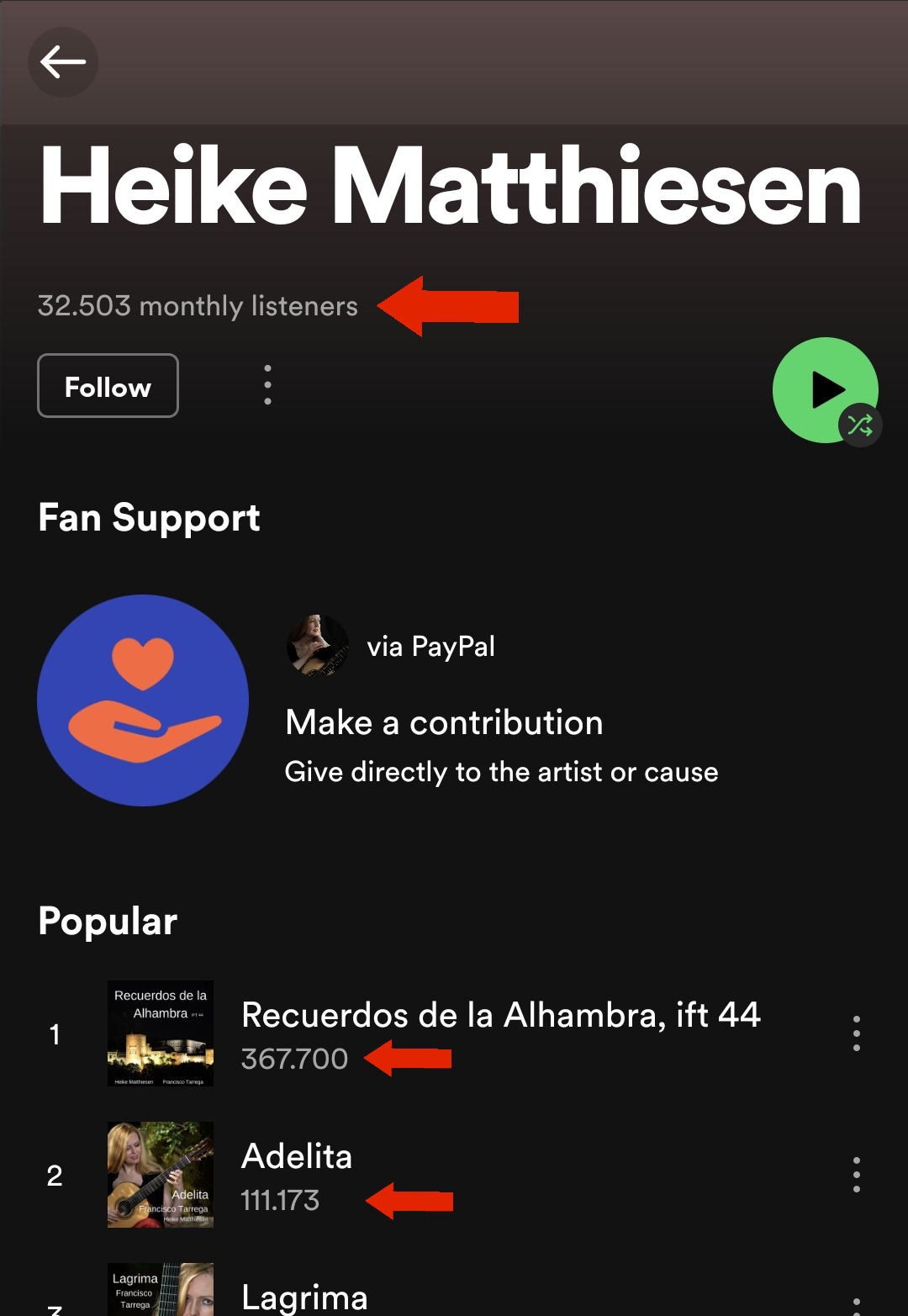Play Recuerdos de la Alhambra, ift 44
This screenshot has height=1316, width=908.
500,1016
